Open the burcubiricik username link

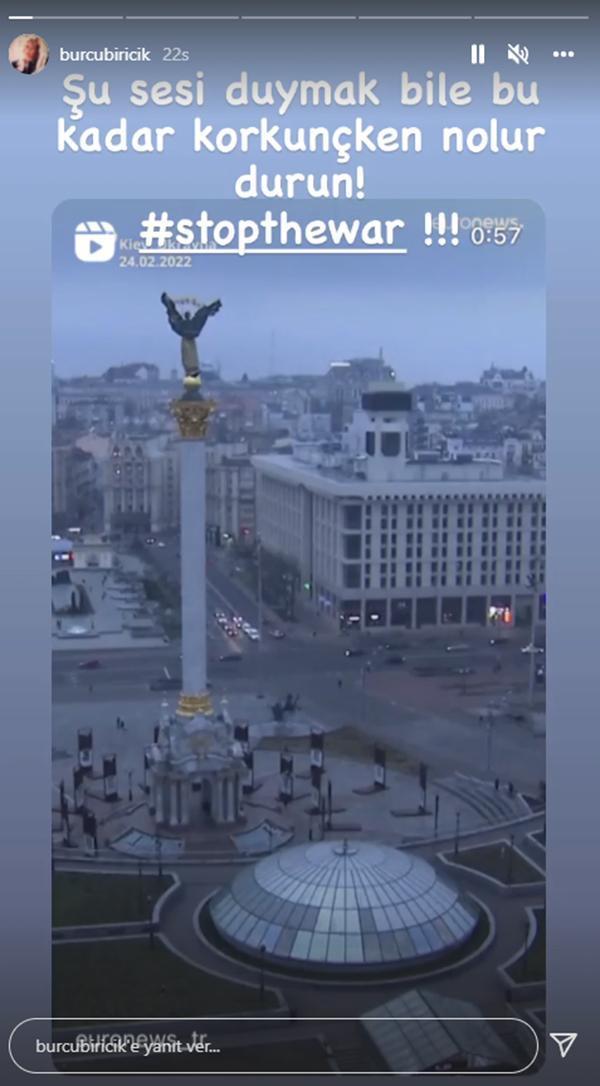[x=104, y=55]
